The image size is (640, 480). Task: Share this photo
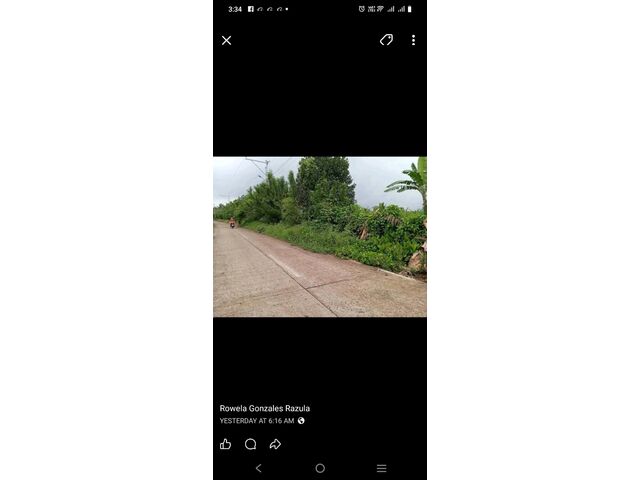(x=275, y=444)
